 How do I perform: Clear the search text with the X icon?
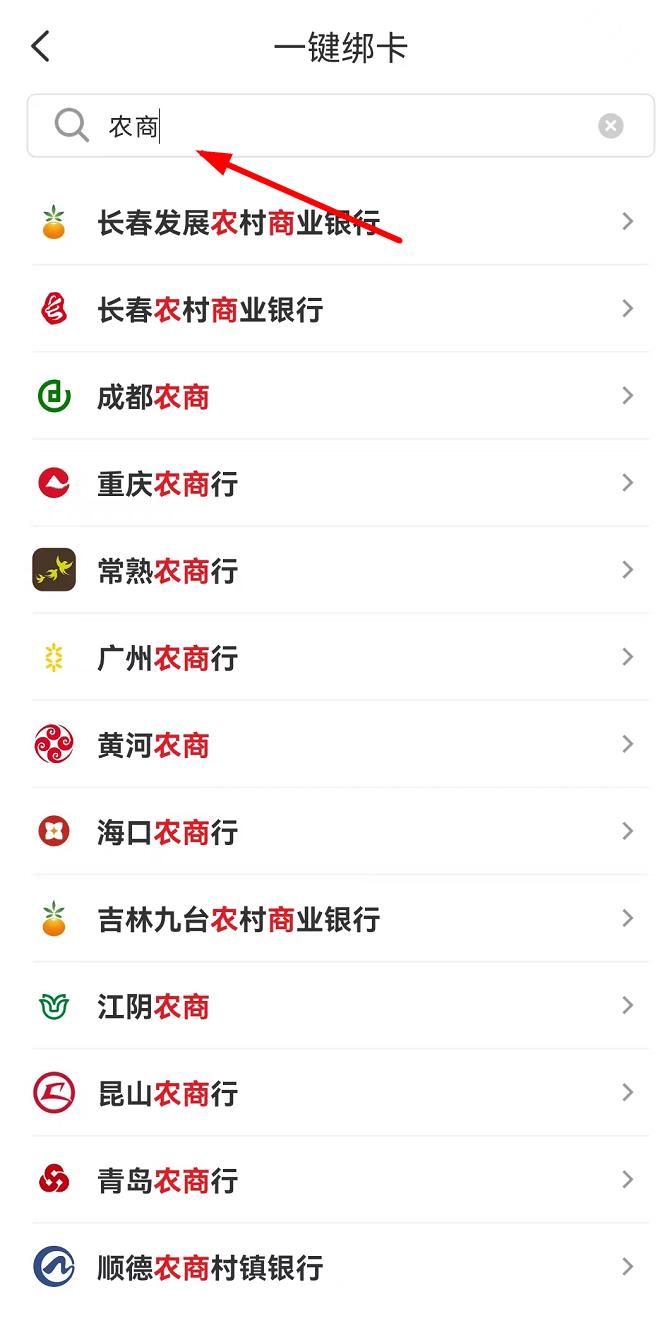611,126
